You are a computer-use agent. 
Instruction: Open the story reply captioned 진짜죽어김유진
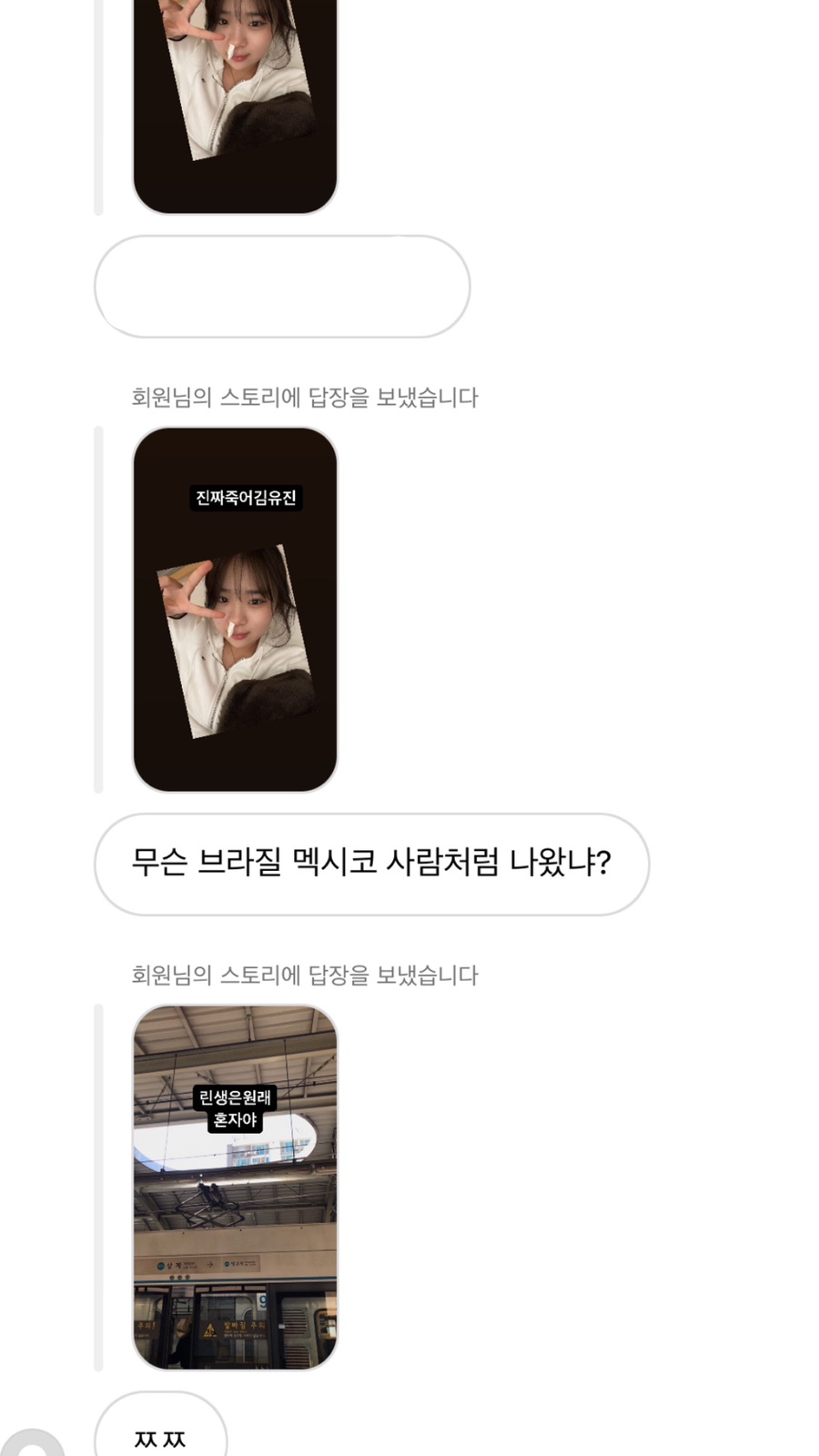pos(235,610)
